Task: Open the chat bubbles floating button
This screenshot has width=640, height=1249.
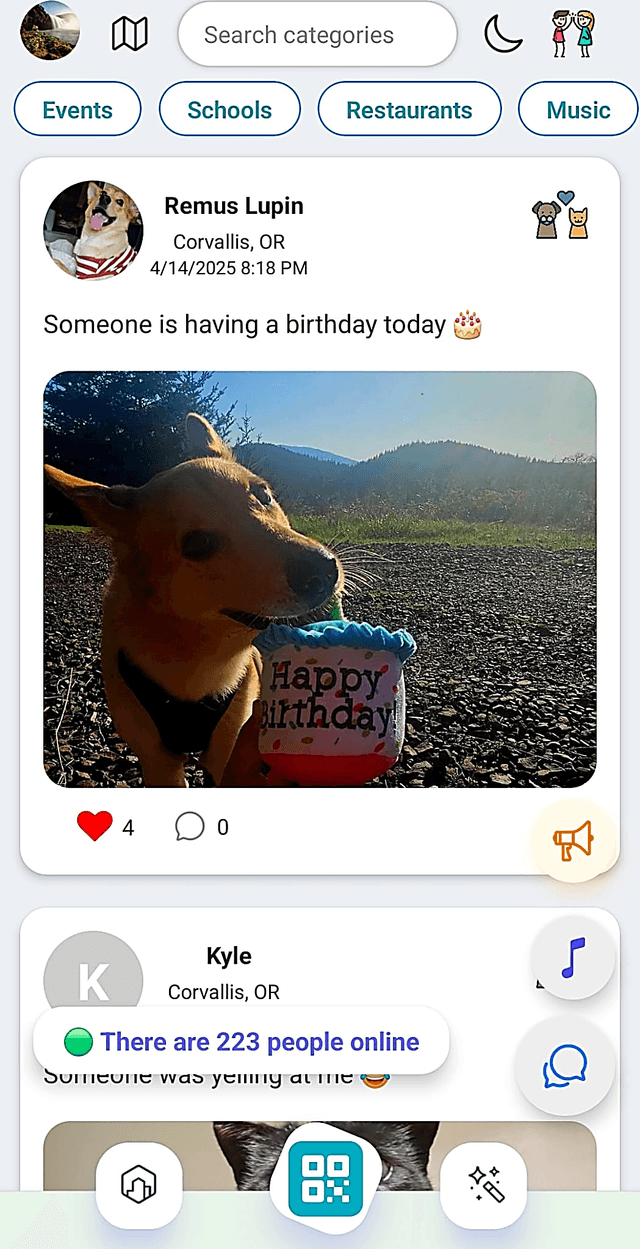Action: coord(565,1066)
